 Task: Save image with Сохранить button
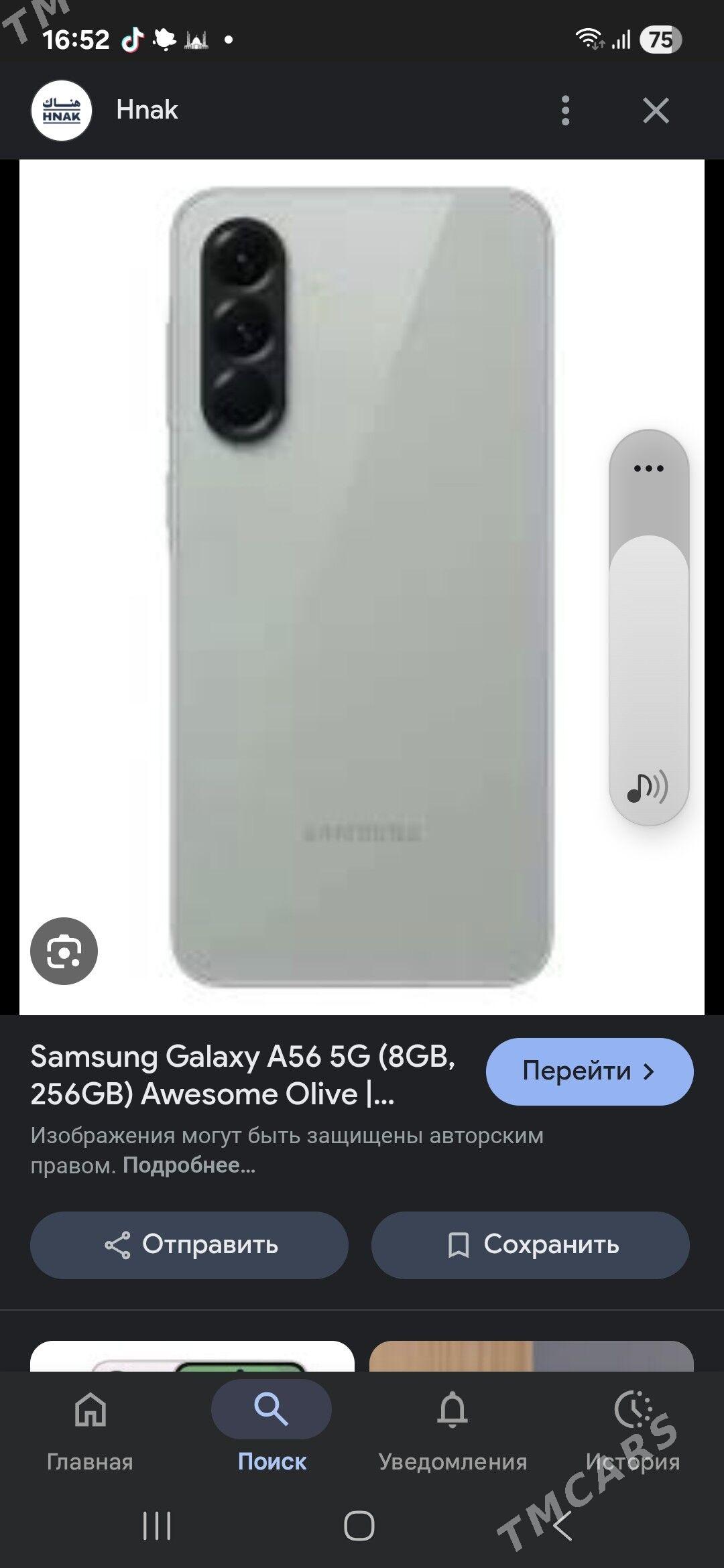(x=530, y=1245)
